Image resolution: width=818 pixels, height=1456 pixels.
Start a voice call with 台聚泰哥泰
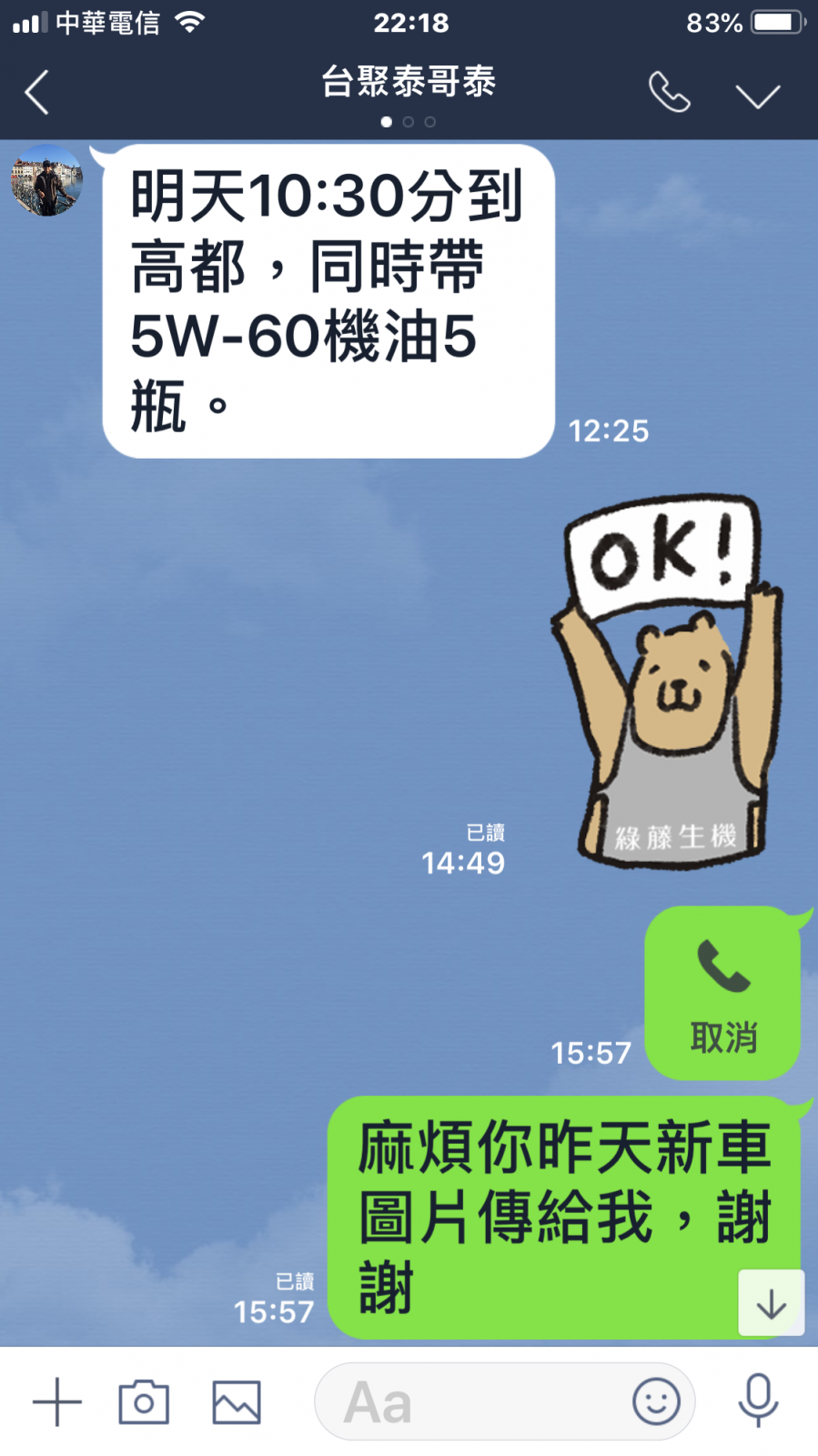669,93
